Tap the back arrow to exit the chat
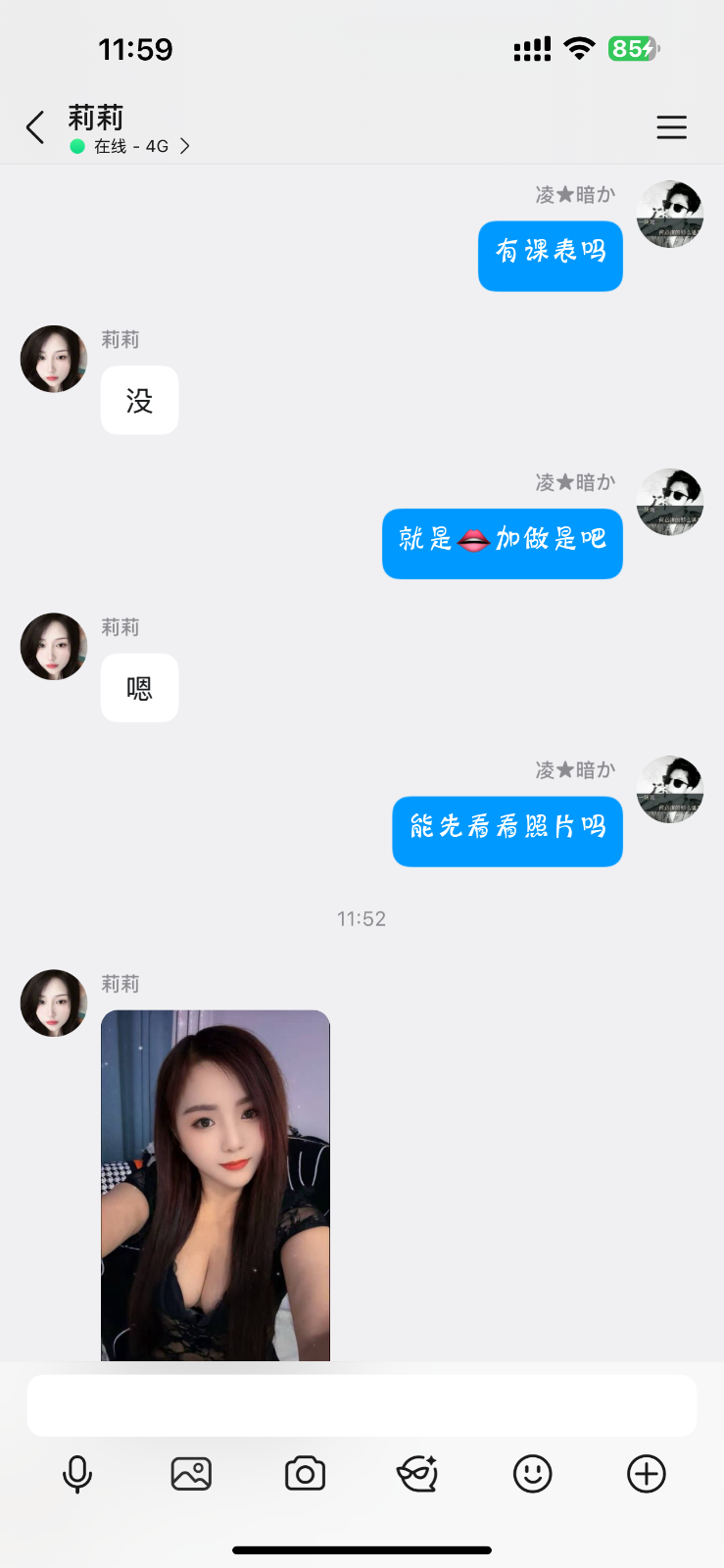This screenshot has height=1568, width=724. [x=34, y=127]
